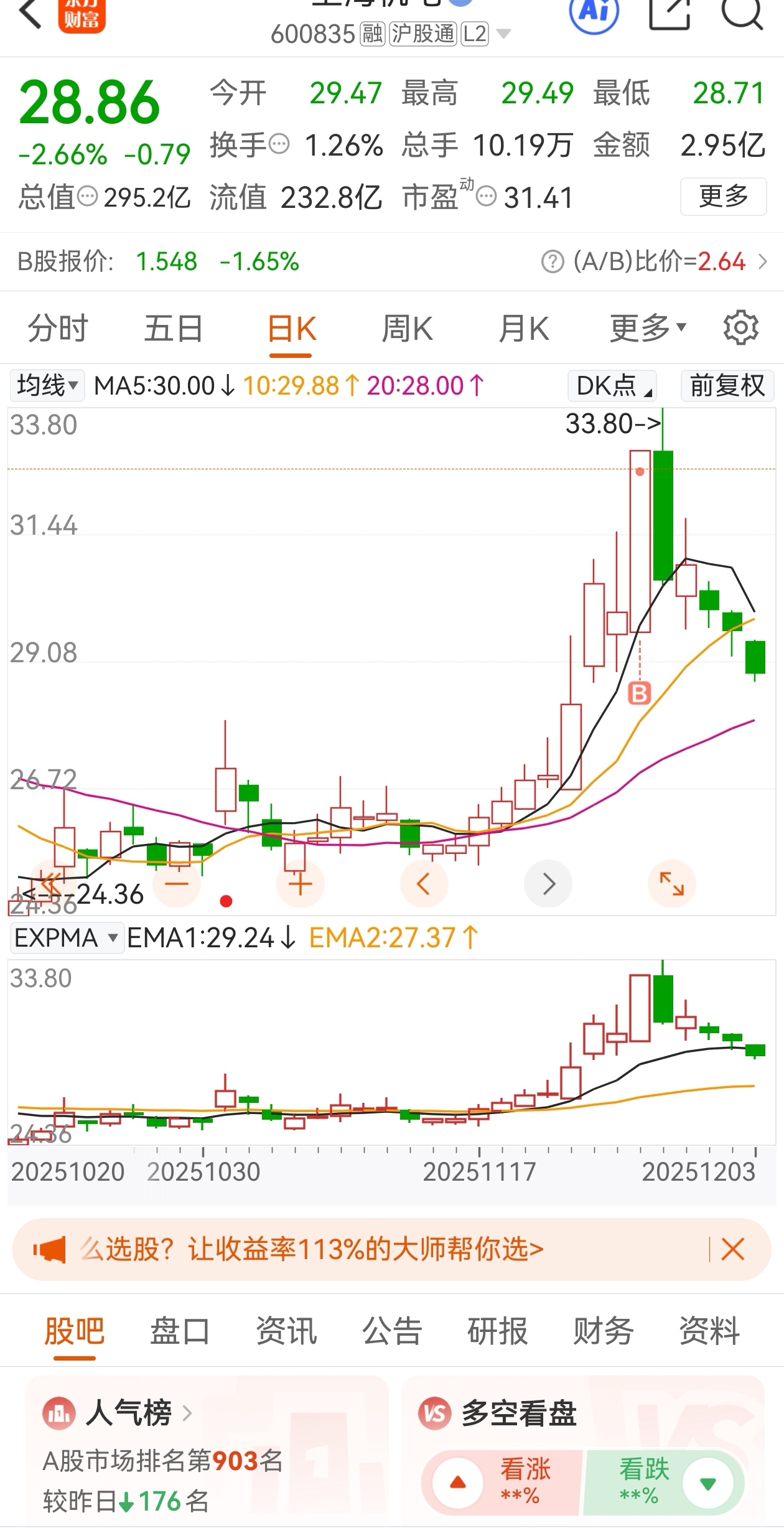Open the EXPMA indicator dropdown
This screenshot has width=784, height=1528.
pos(66,938)
